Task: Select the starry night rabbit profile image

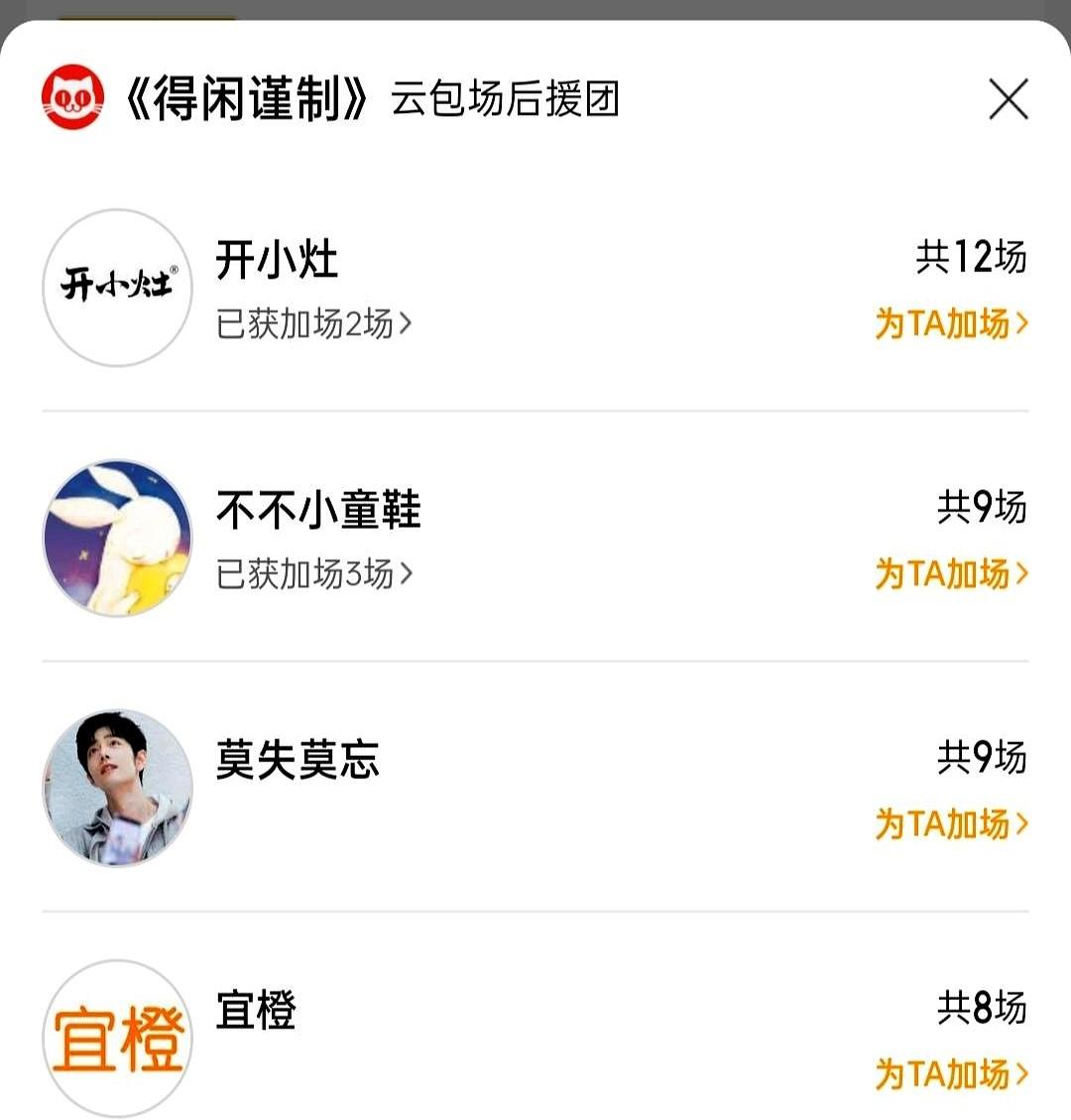Action: tap(116, 537)
